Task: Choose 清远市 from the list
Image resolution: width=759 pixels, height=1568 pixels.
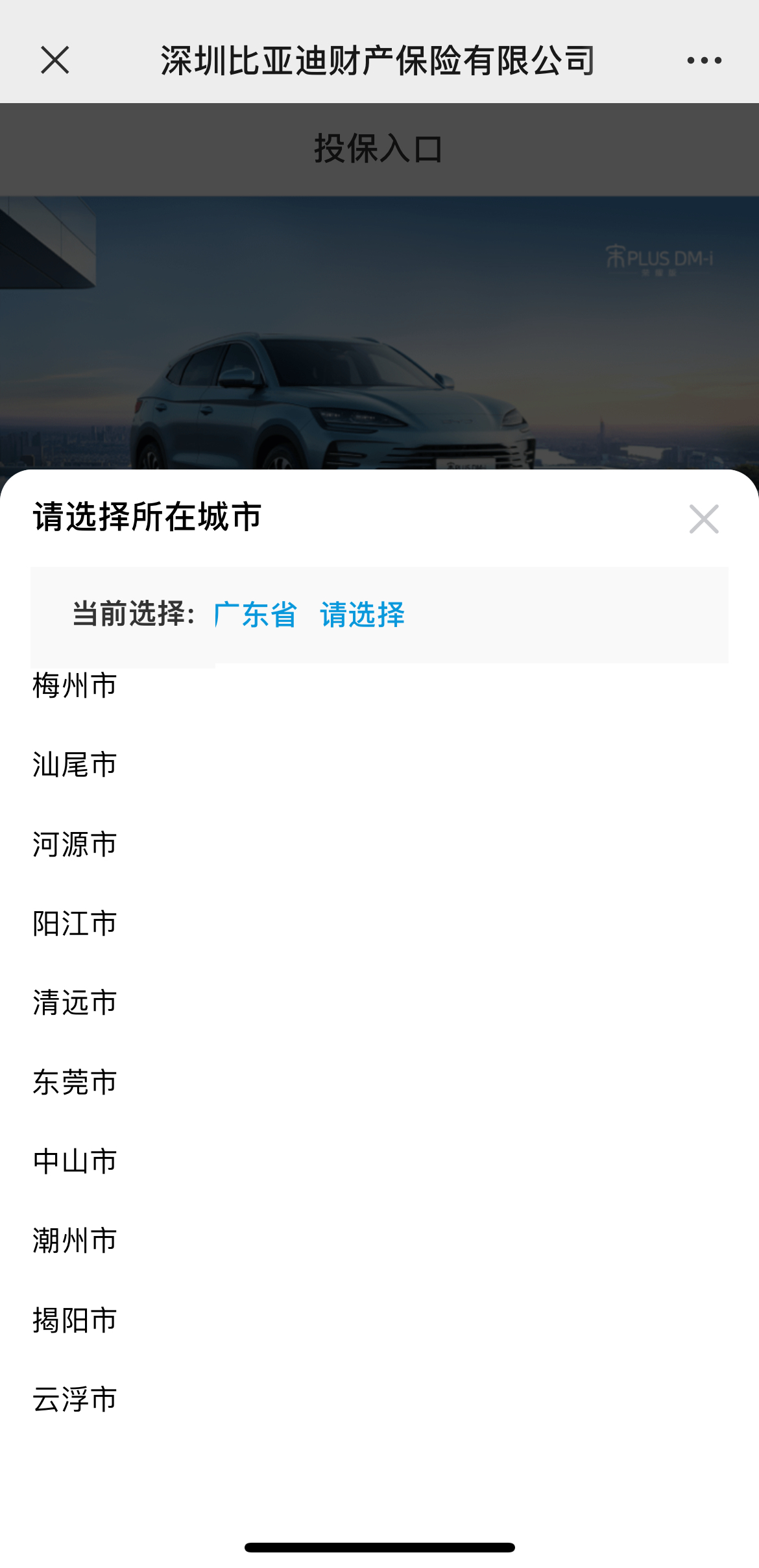Action: (x=75, y=1003)
